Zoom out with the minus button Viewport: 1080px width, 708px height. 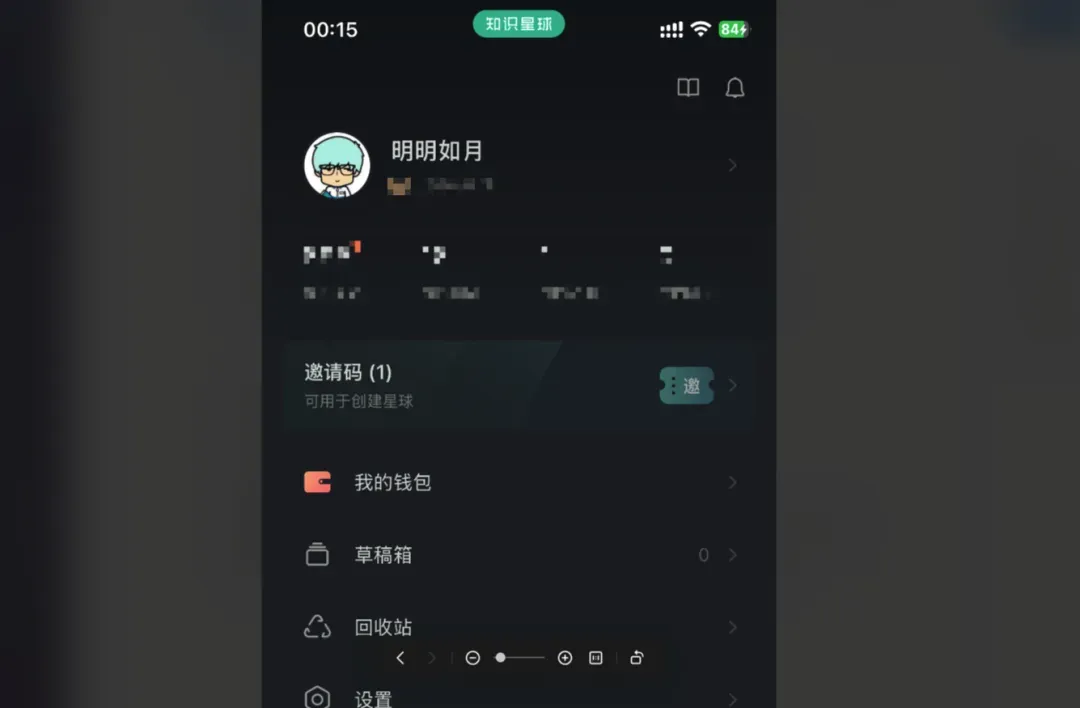tap(473, 658)
